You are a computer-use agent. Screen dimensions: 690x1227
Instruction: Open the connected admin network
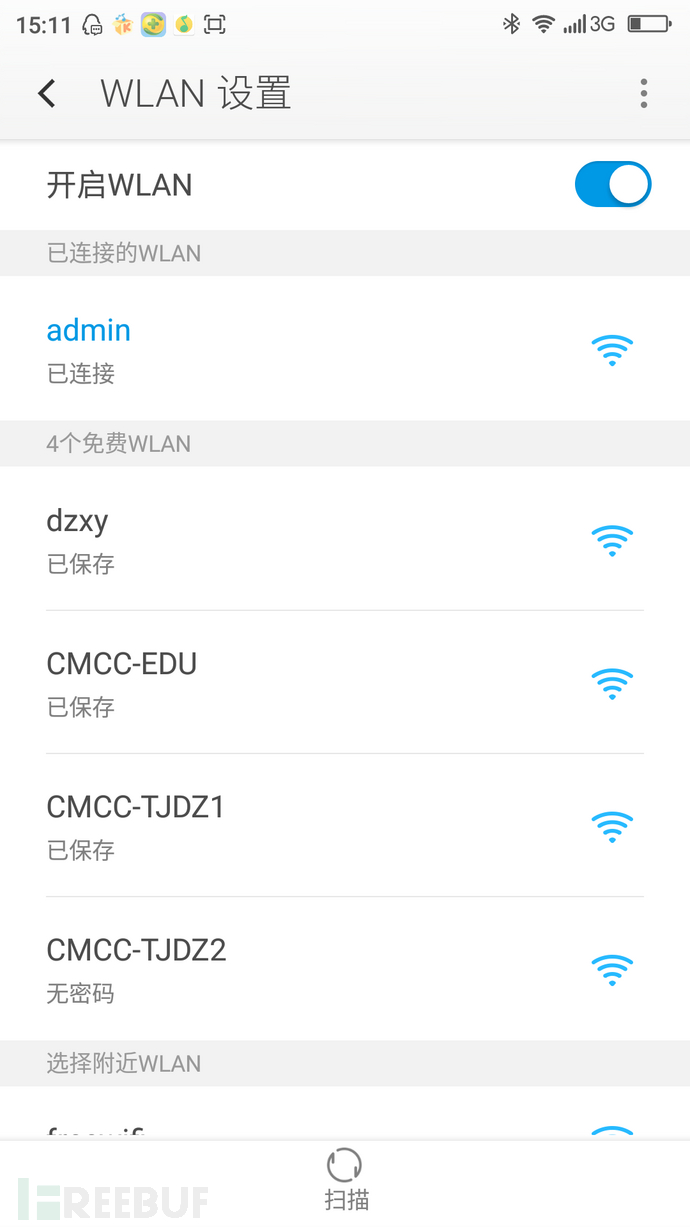pyautogui.click(x=345, y=349)
